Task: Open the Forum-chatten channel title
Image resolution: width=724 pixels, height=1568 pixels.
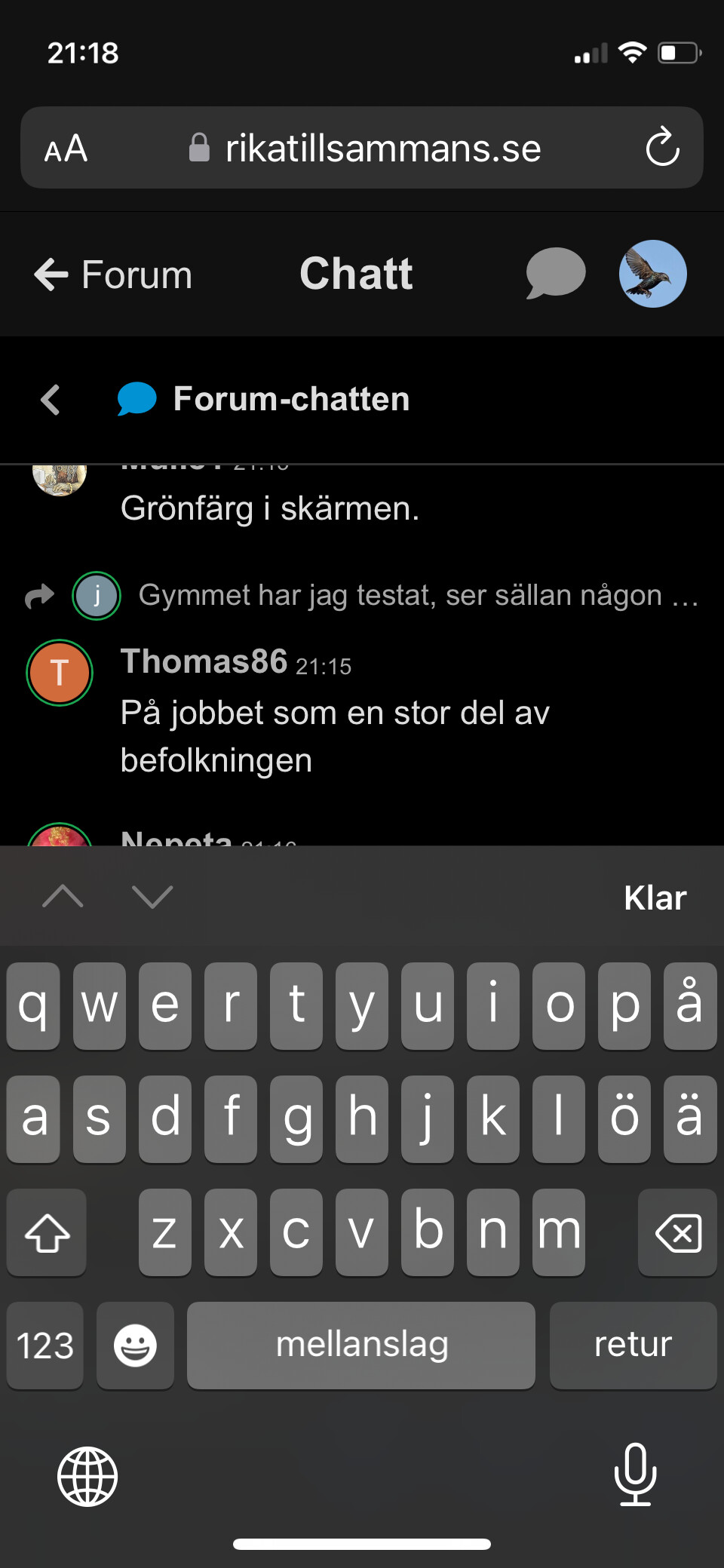Action: coord(291,399)
